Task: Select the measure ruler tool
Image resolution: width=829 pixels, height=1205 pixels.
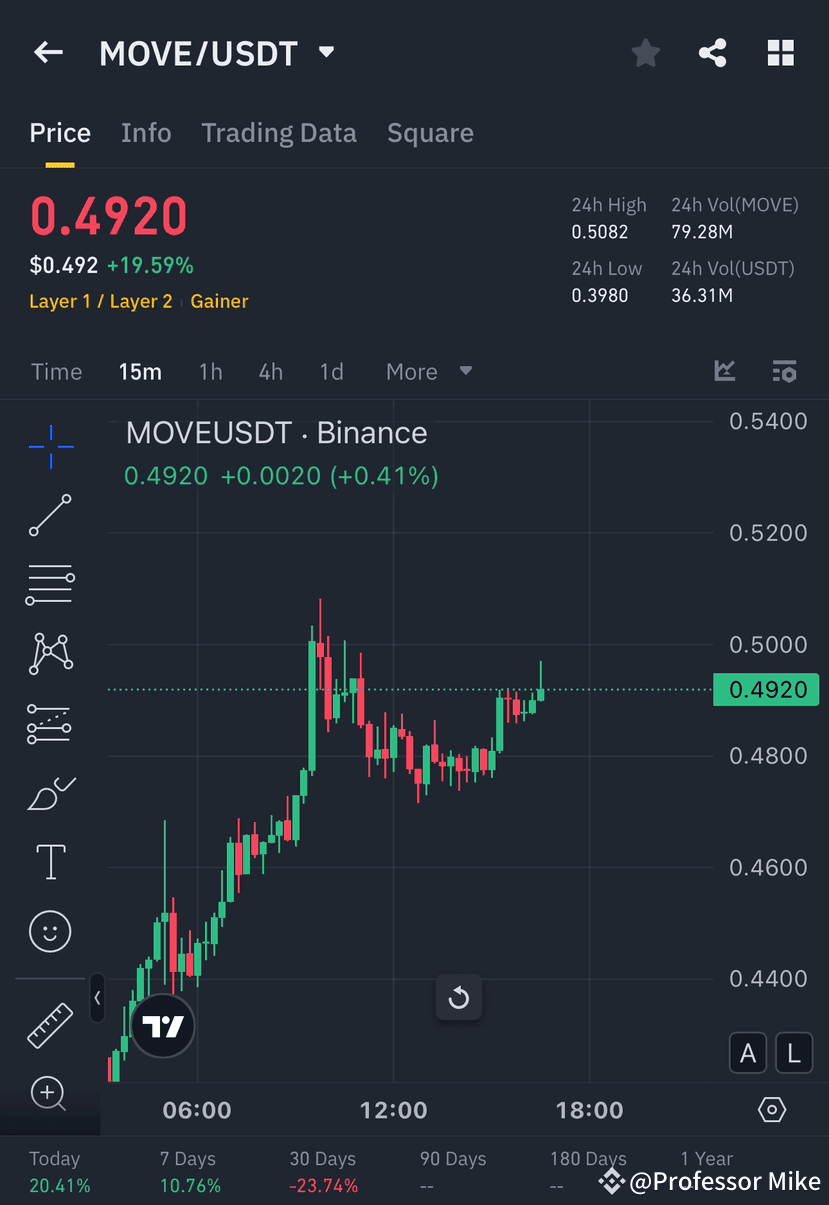Action: pos(49,1025)
